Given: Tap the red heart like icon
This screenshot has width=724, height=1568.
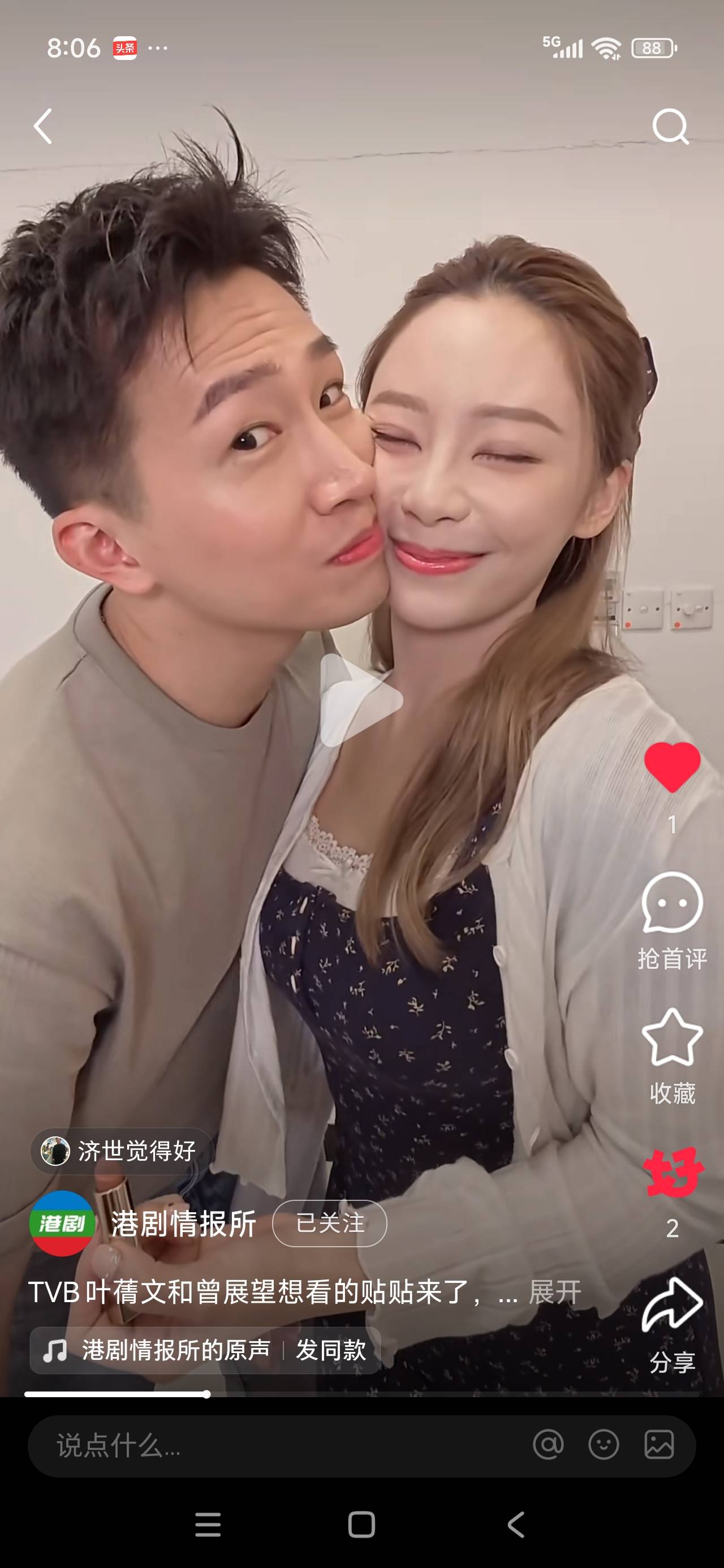Looking at the screenshot, I should pyautogui.click(x=671, y=767).
